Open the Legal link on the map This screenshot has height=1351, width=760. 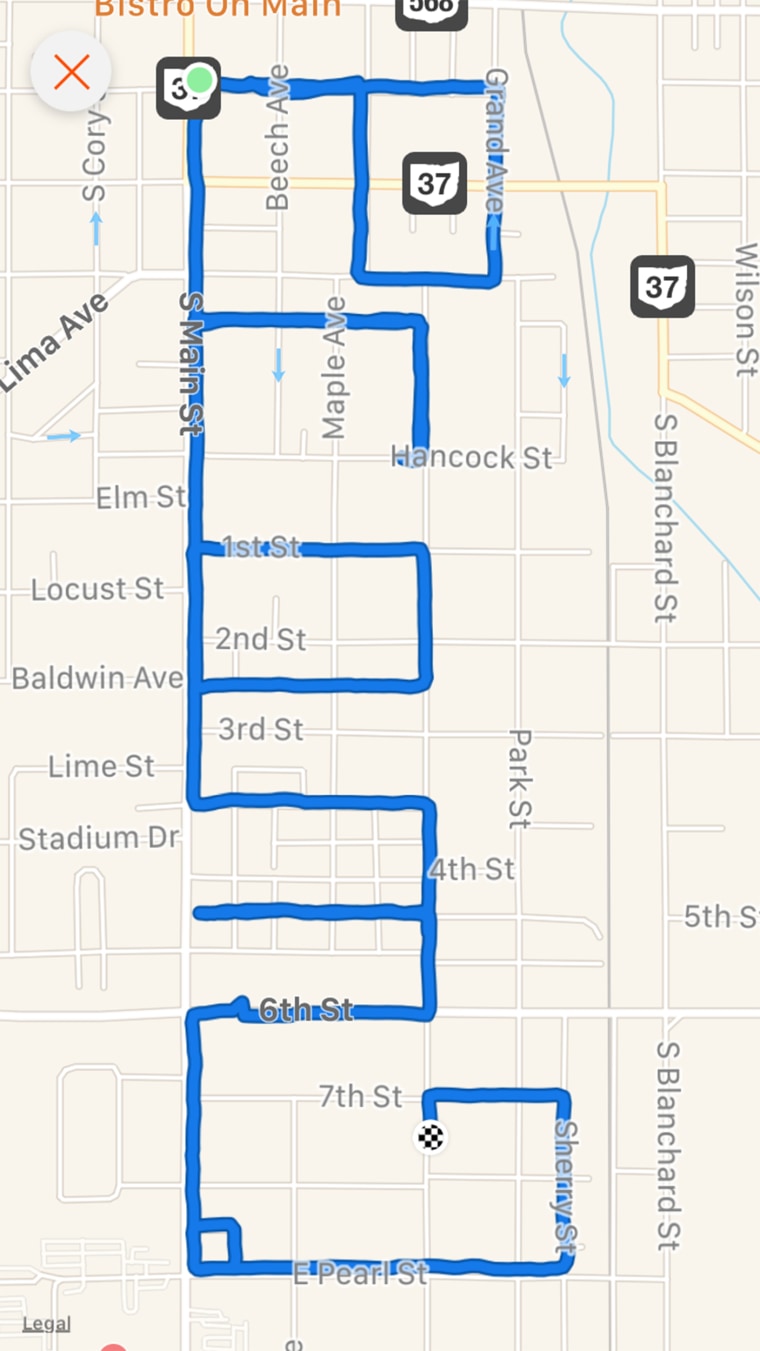pyautogui.click(x=46, y=1323)
